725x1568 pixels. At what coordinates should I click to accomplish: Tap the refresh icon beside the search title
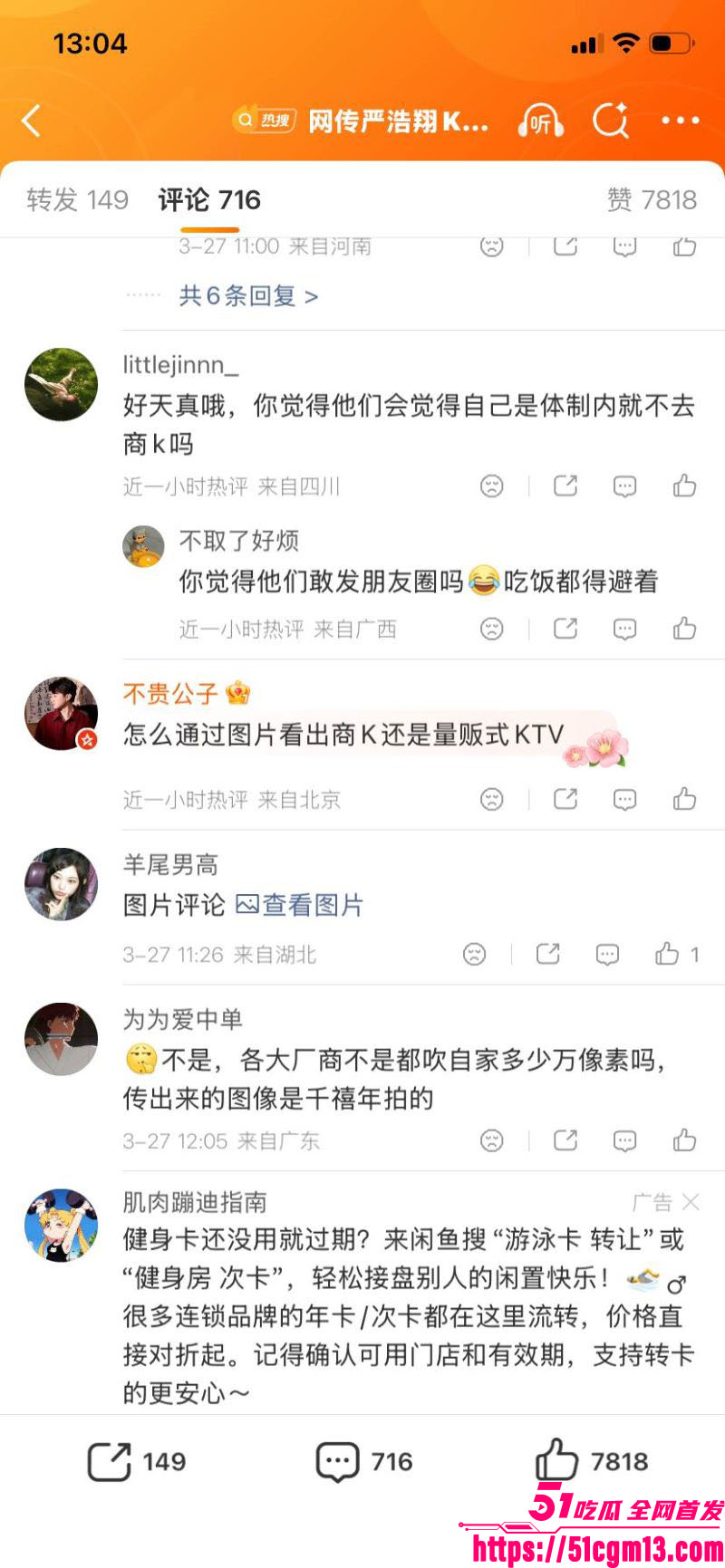click(x=612, y=120)
